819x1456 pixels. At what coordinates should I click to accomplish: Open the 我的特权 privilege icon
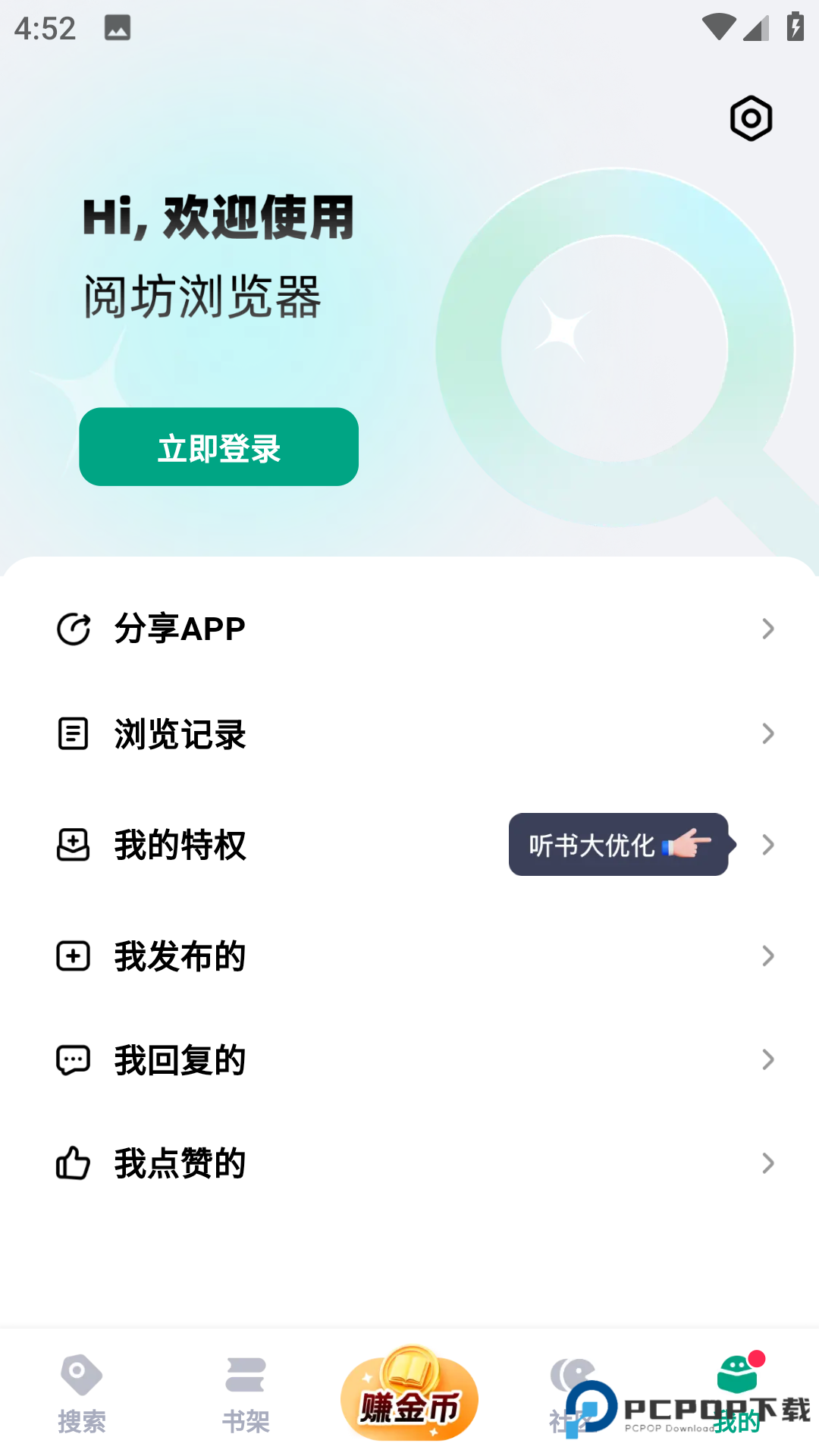72,846
